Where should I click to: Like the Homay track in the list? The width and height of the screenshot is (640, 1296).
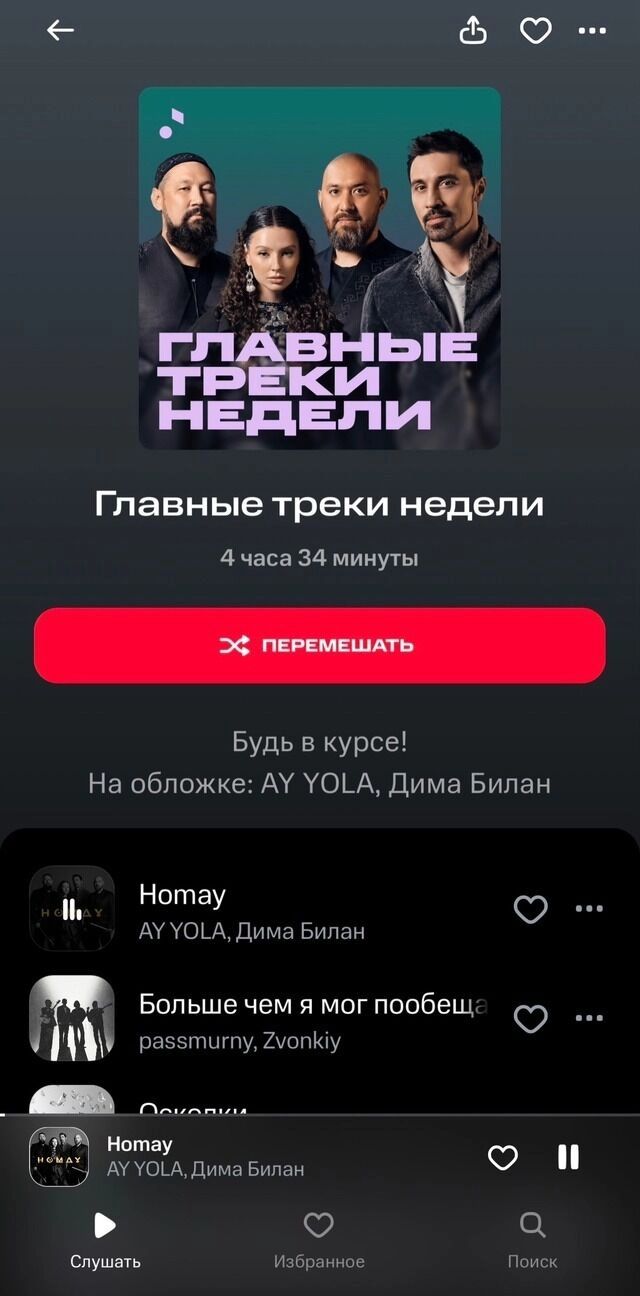point(530,909)
